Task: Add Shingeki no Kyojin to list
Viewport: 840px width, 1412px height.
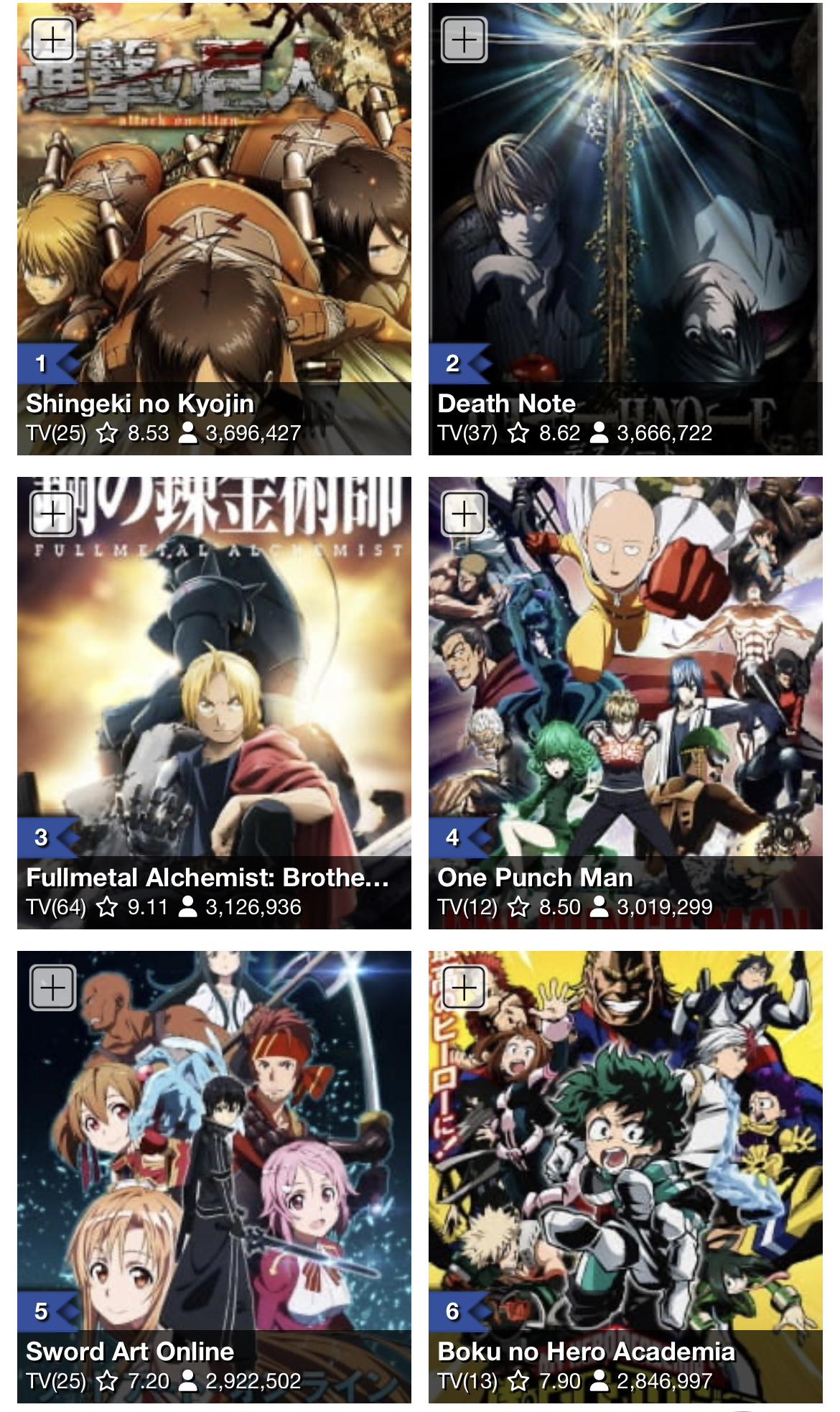Action: pos(53,40)
